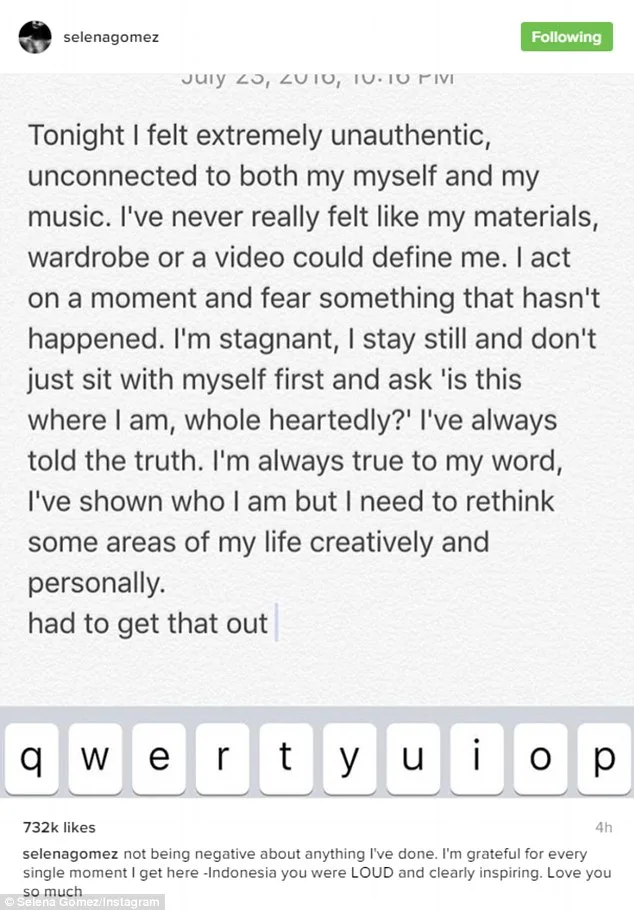The height and width of the screenshot is (910, 634).
Task: Open the posted note image
Action: tap(317, 400)
